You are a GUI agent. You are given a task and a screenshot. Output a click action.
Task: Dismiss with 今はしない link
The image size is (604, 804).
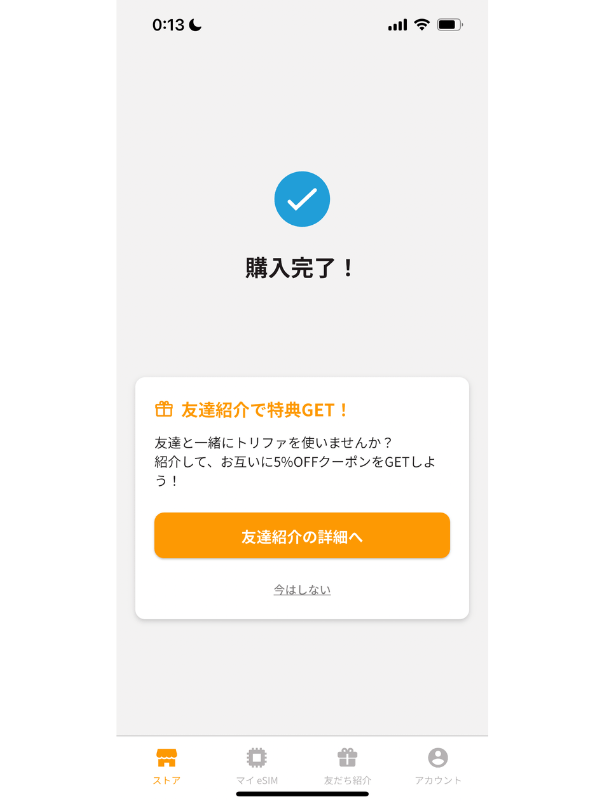[302, 590]
